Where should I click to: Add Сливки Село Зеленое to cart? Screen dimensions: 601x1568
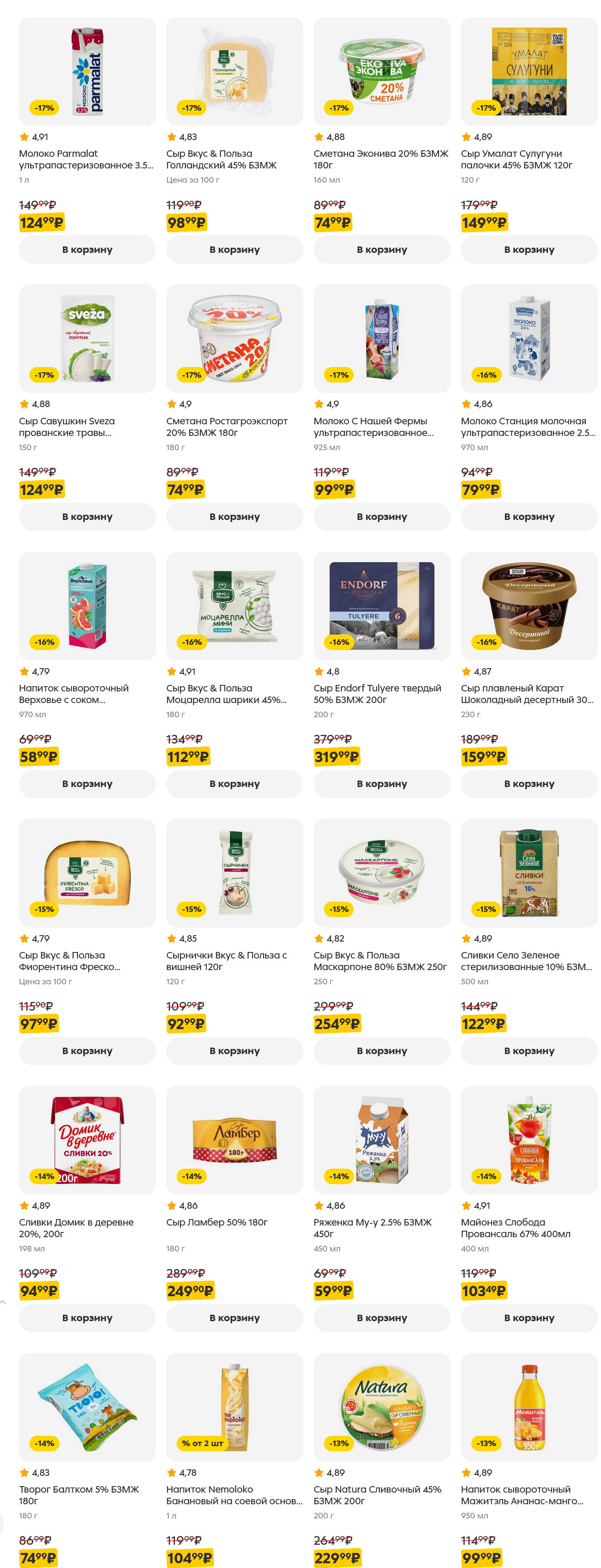(529, 1051)
